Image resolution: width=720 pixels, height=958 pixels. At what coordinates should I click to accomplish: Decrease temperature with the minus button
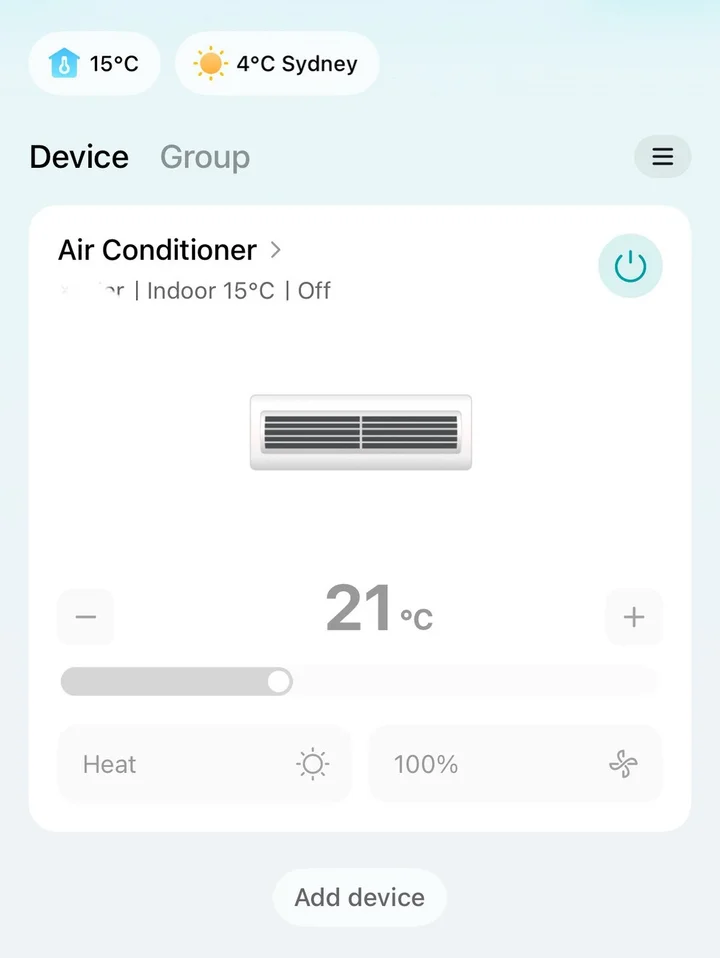click(x=86, y=617)
